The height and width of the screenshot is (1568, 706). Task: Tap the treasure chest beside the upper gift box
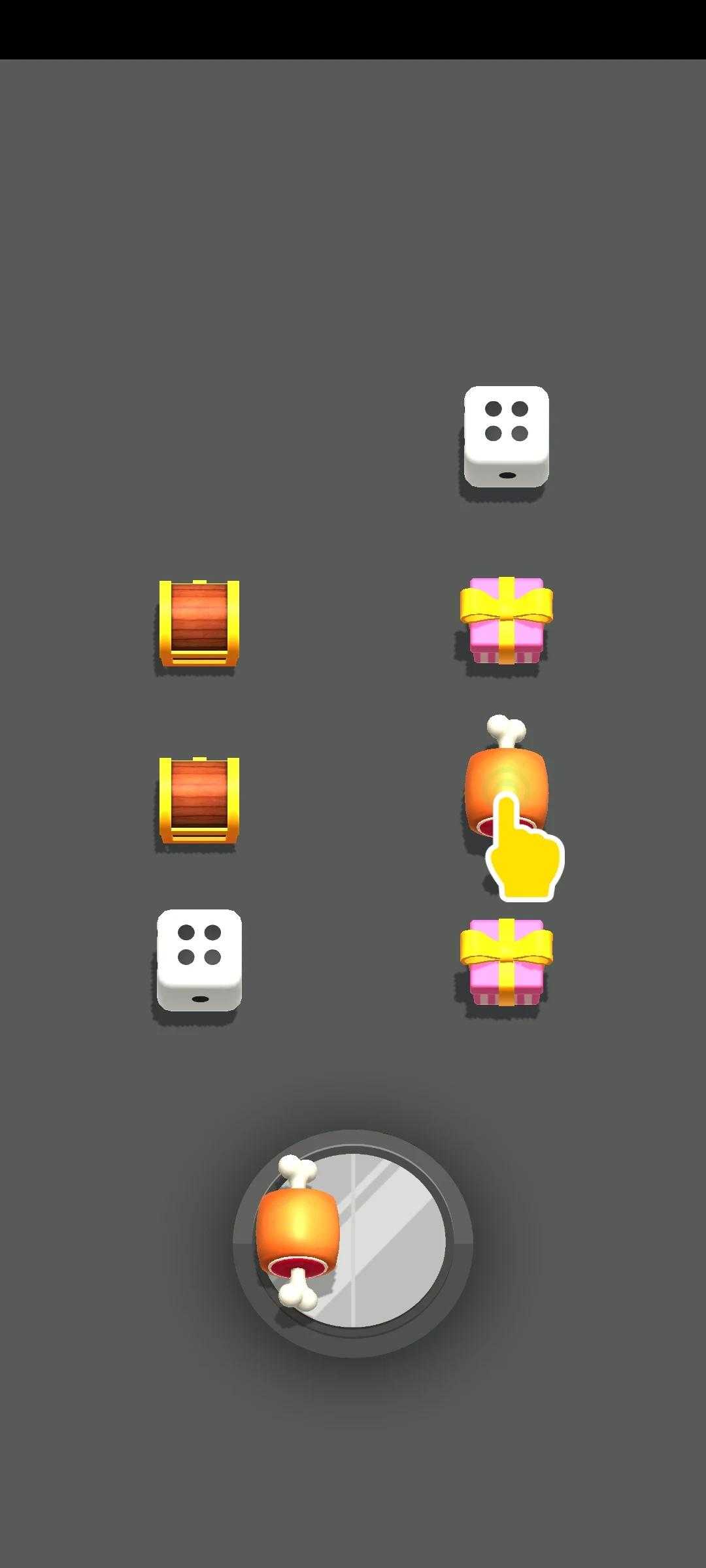point(199,623)
